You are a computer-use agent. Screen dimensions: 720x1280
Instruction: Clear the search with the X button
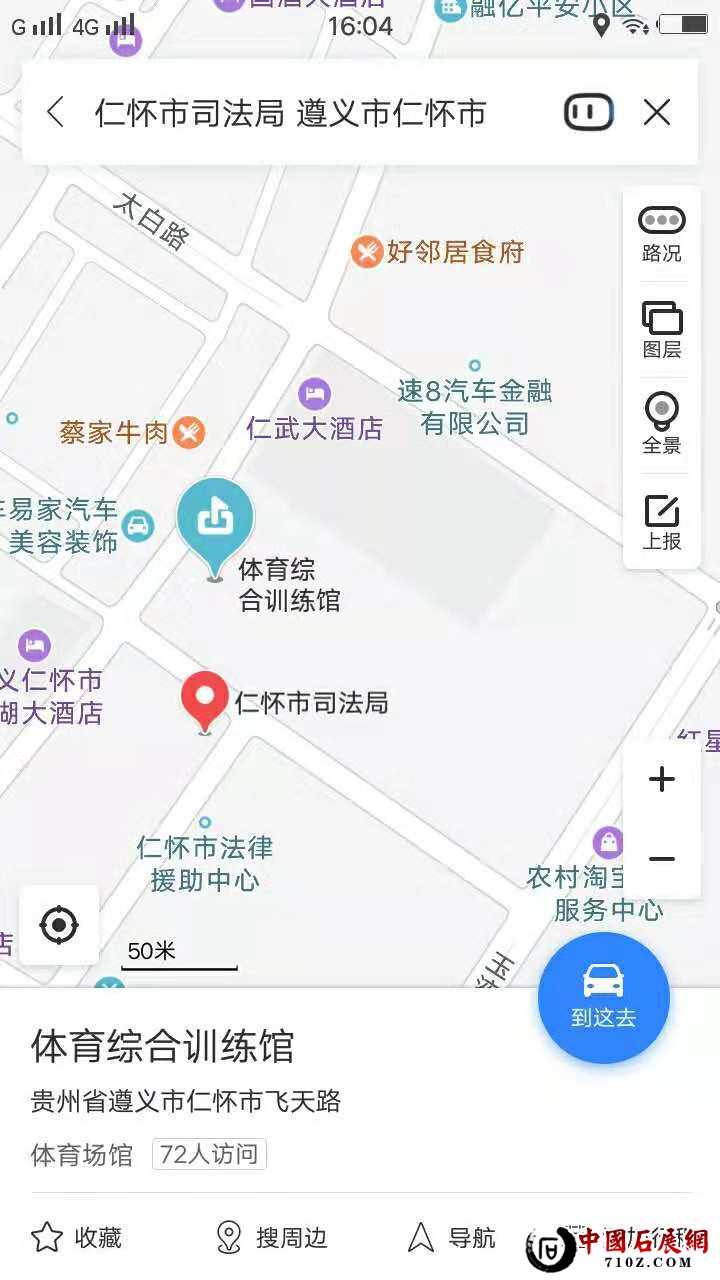tap(657, 112)
